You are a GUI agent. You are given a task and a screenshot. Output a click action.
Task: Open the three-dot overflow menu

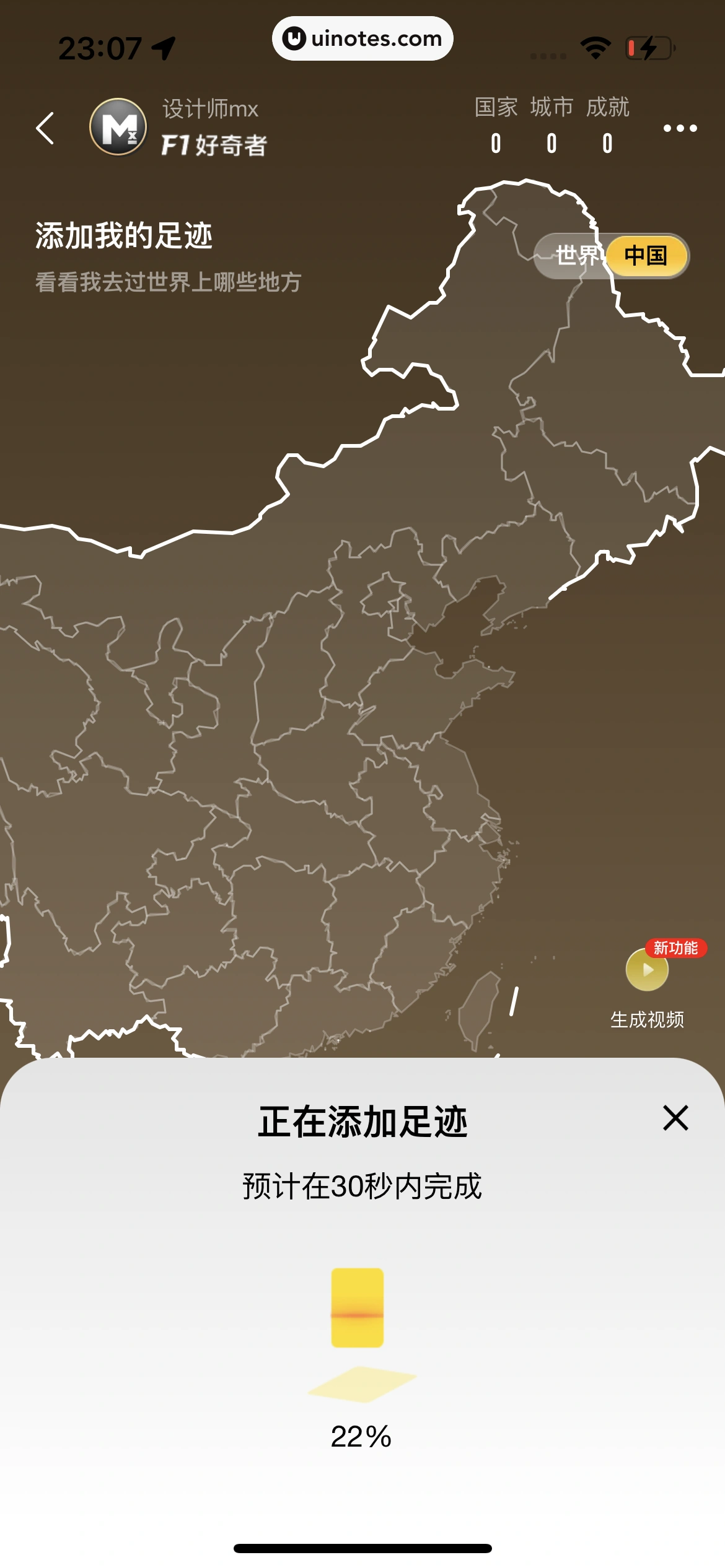(x=680, y=128)
